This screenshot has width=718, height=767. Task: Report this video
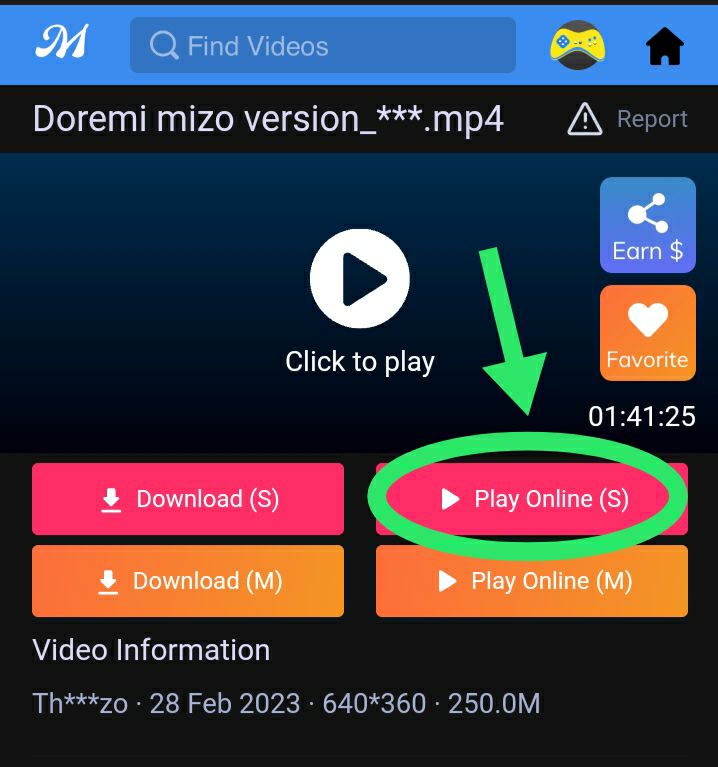[628, 119]
